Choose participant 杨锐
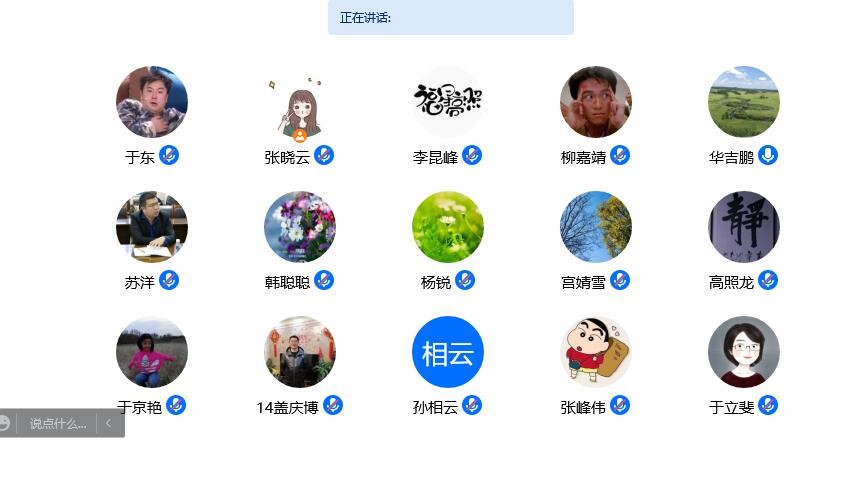 (x=448, y=227)
